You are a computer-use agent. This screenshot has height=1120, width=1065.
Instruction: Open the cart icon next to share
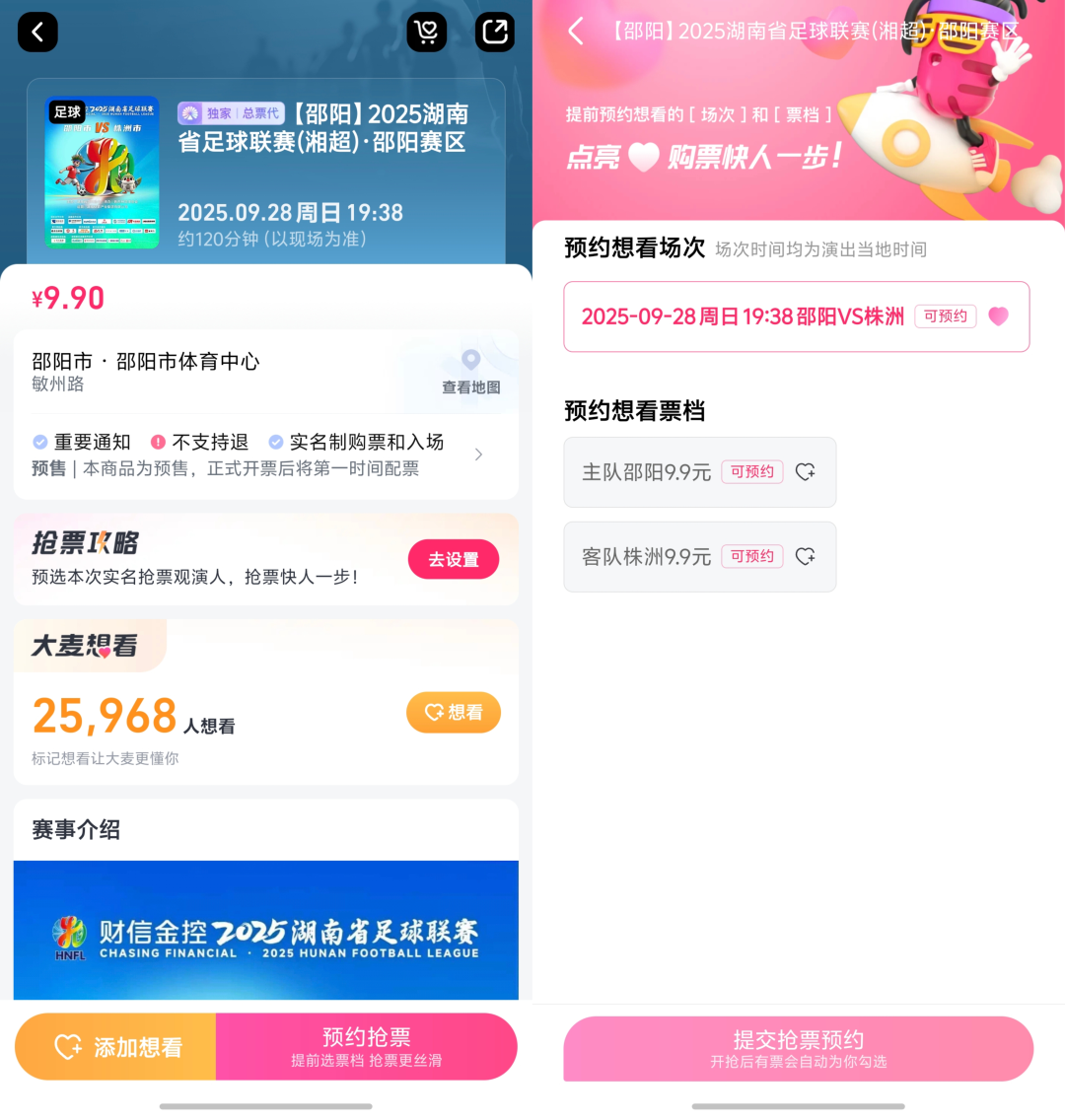point(426,32)
